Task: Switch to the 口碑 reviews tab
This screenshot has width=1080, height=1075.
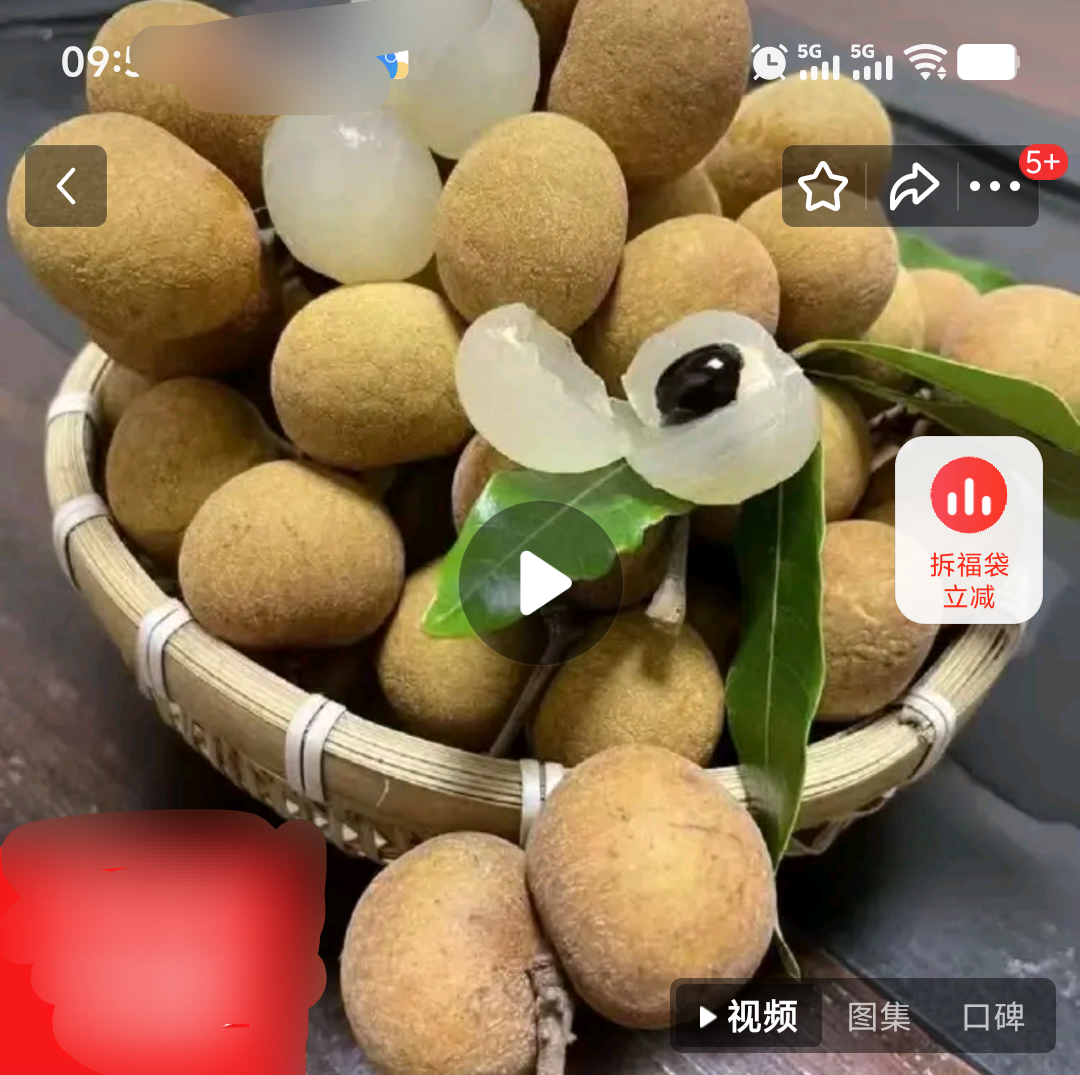Action: pos(993,1017)
